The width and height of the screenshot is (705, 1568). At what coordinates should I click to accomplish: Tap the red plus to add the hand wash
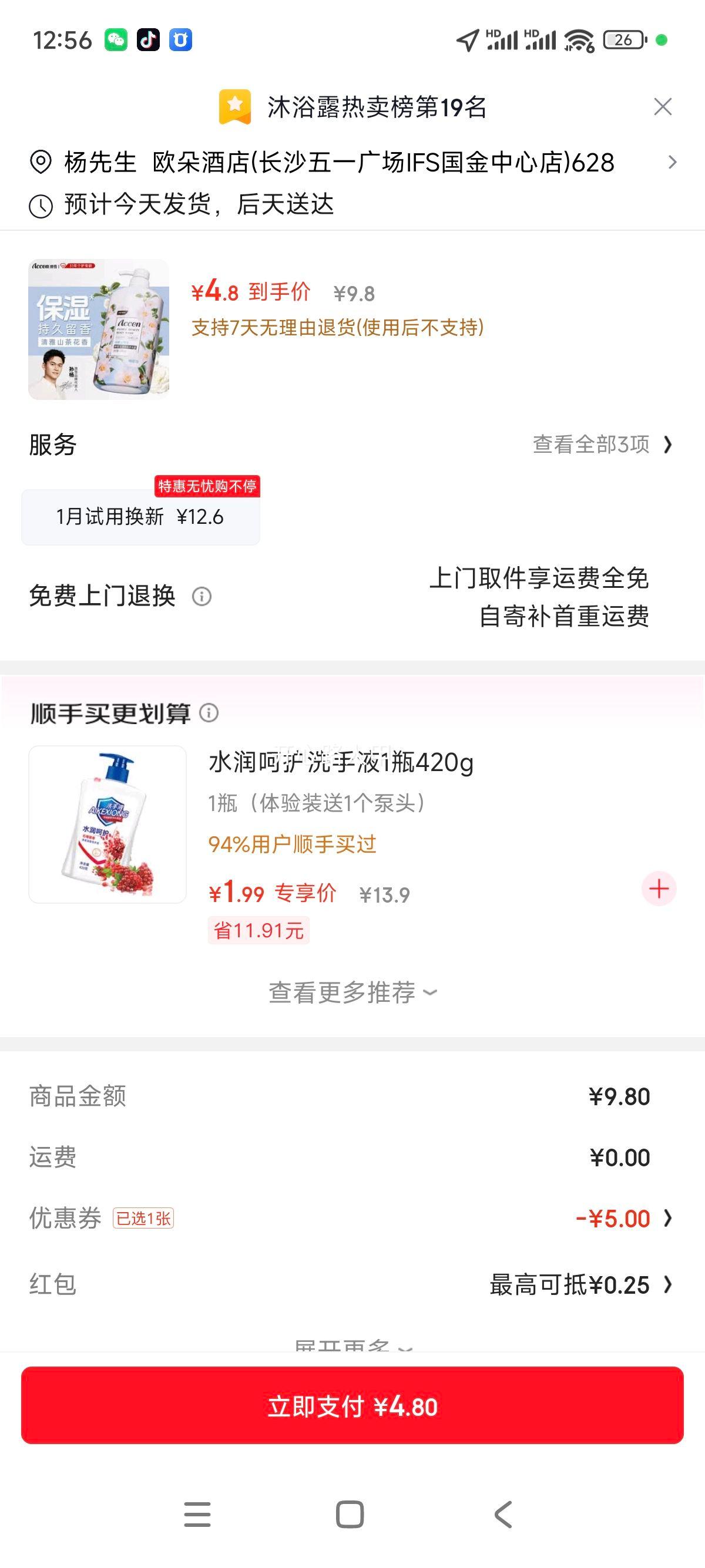pos(659,890)
